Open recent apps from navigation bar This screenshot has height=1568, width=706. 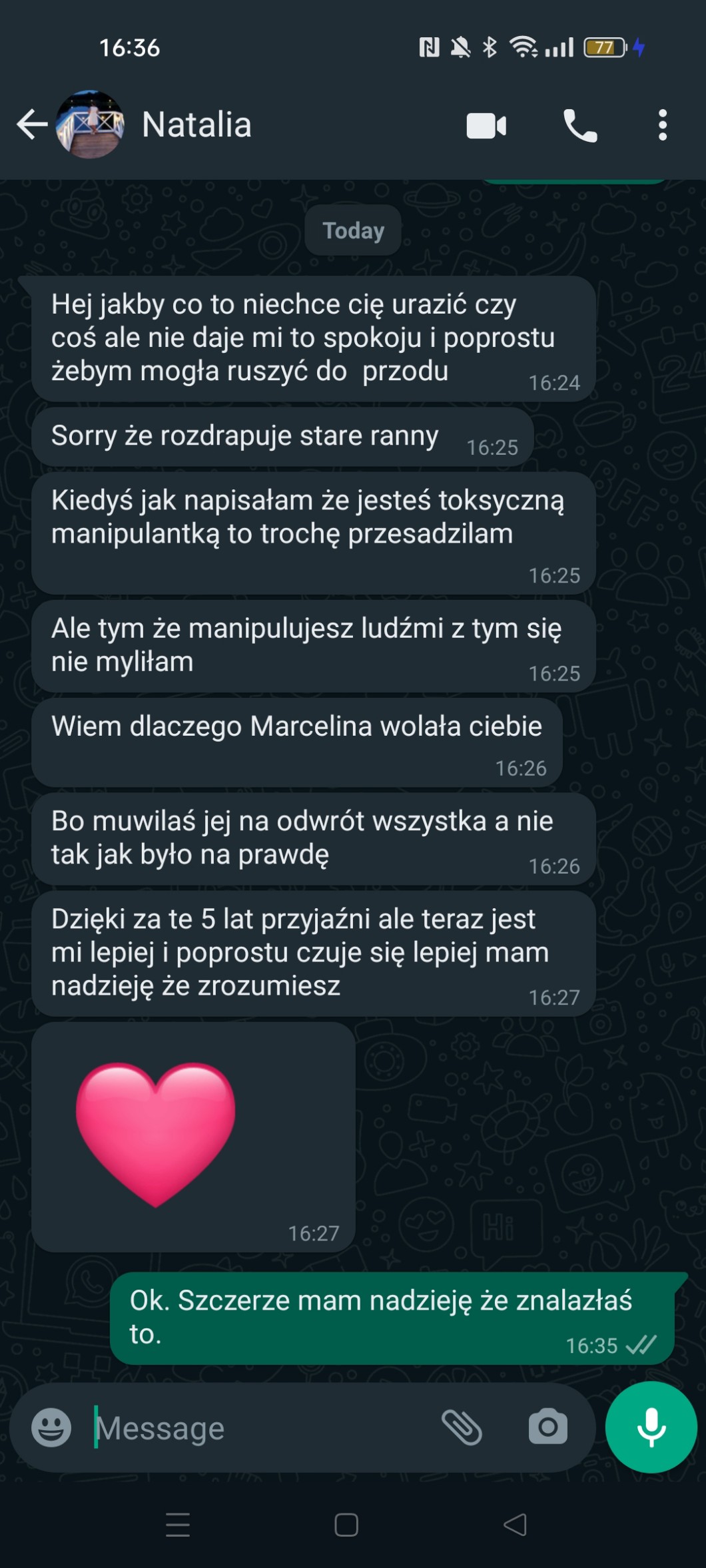(178, 1525)
